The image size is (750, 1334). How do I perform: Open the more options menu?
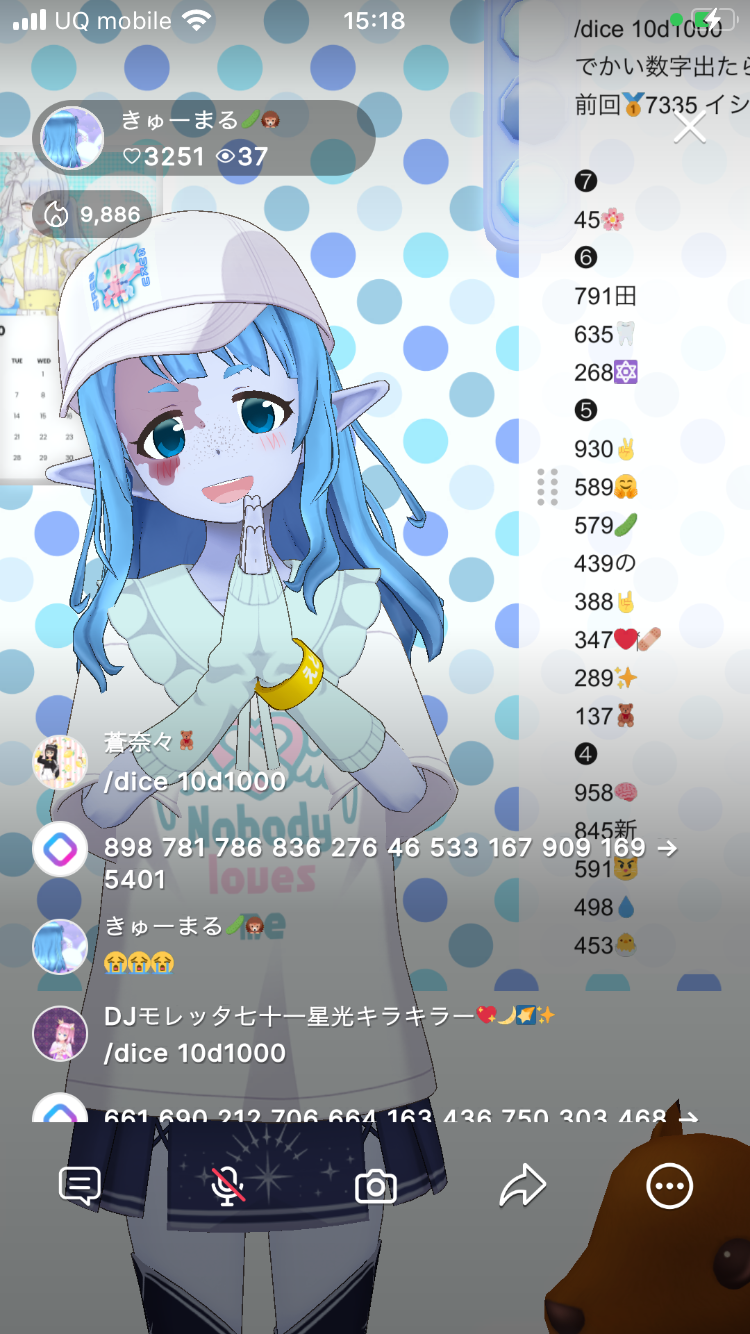(669, 1186)
